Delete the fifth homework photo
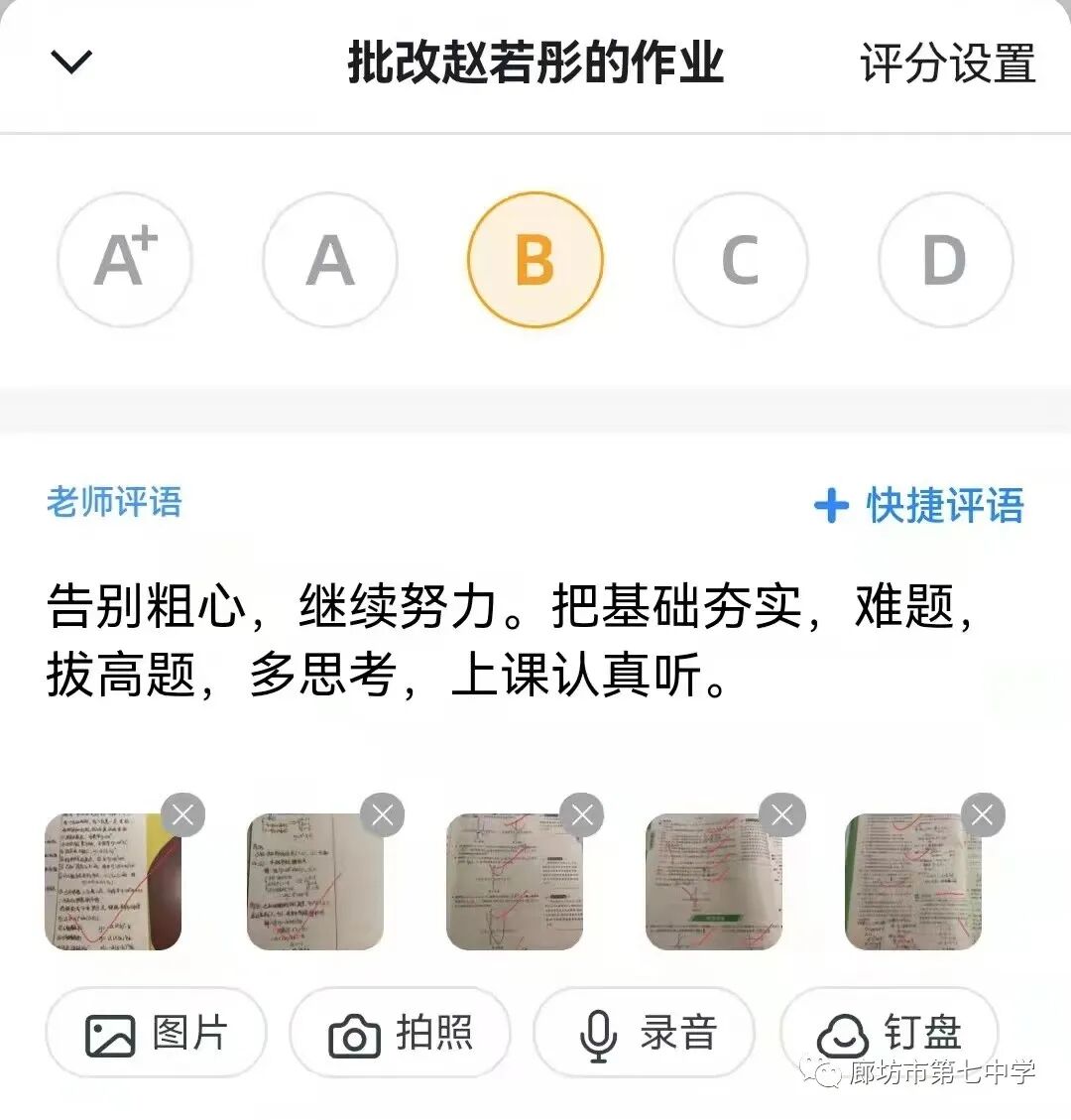The width and height of the screenshot is (1071, 1120). click(983, 815)
